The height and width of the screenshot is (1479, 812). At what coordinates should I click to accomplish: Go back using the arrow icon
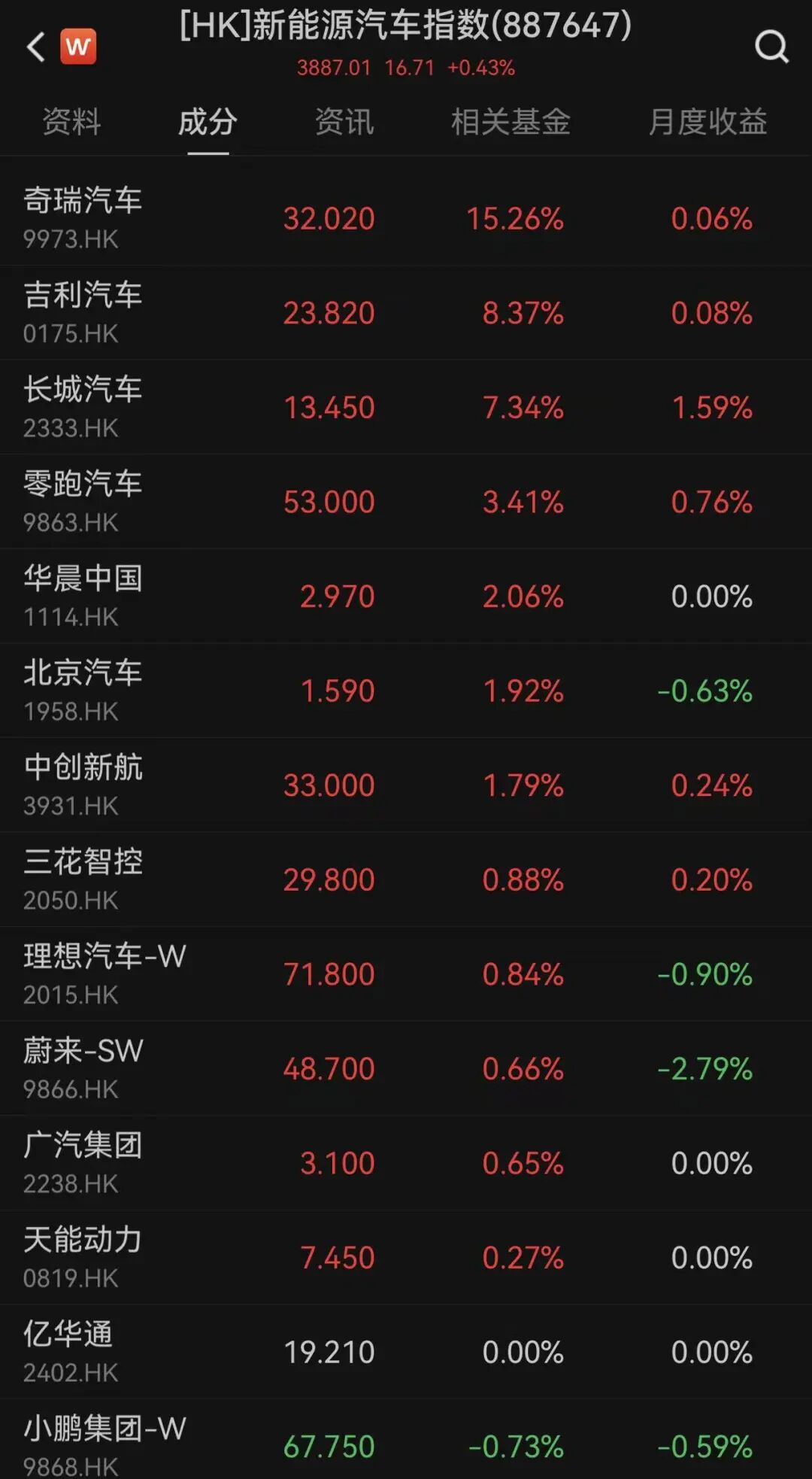[35, 47]
